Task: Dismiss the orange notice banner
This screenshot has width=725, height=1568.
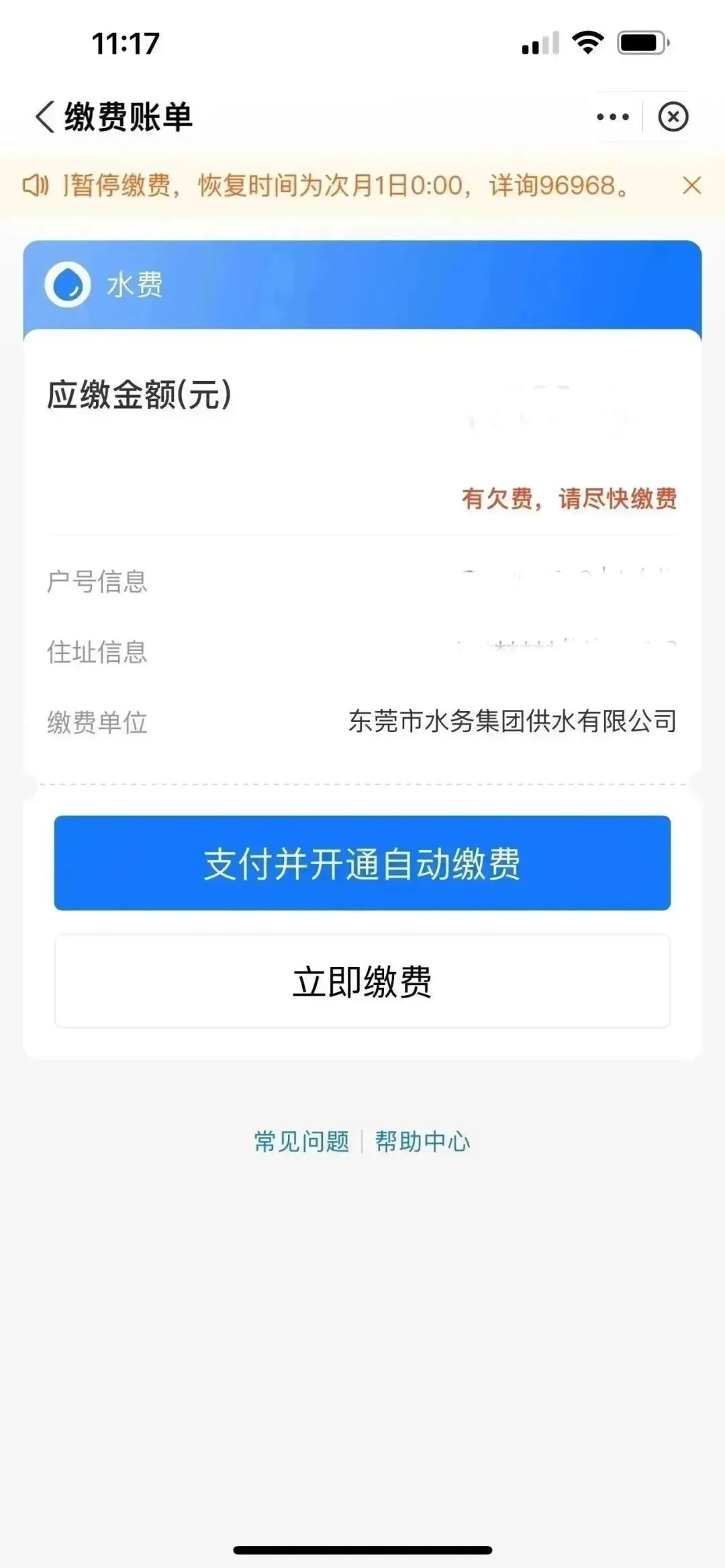Action: (691, 186)
